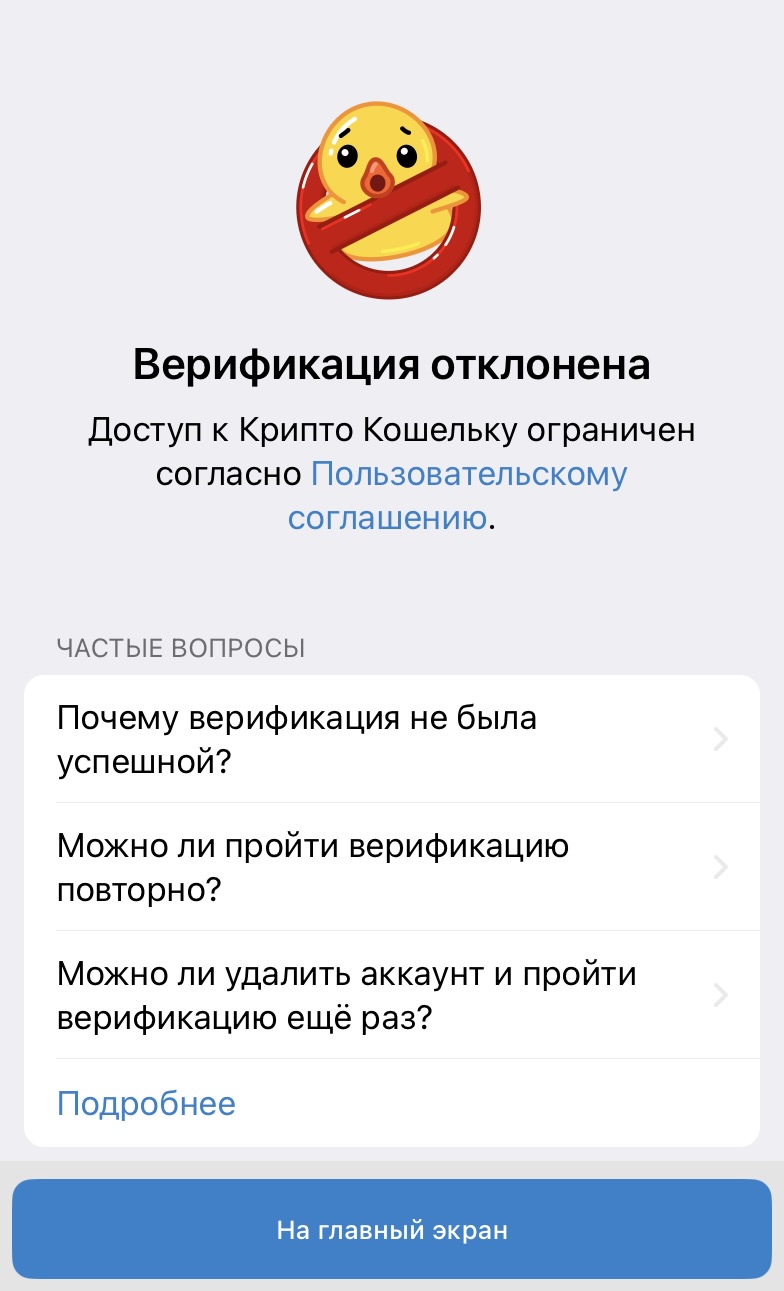
Task: Tap the 'На главный экран' button
Action: pyautogui.click(x=392, y=1230)
